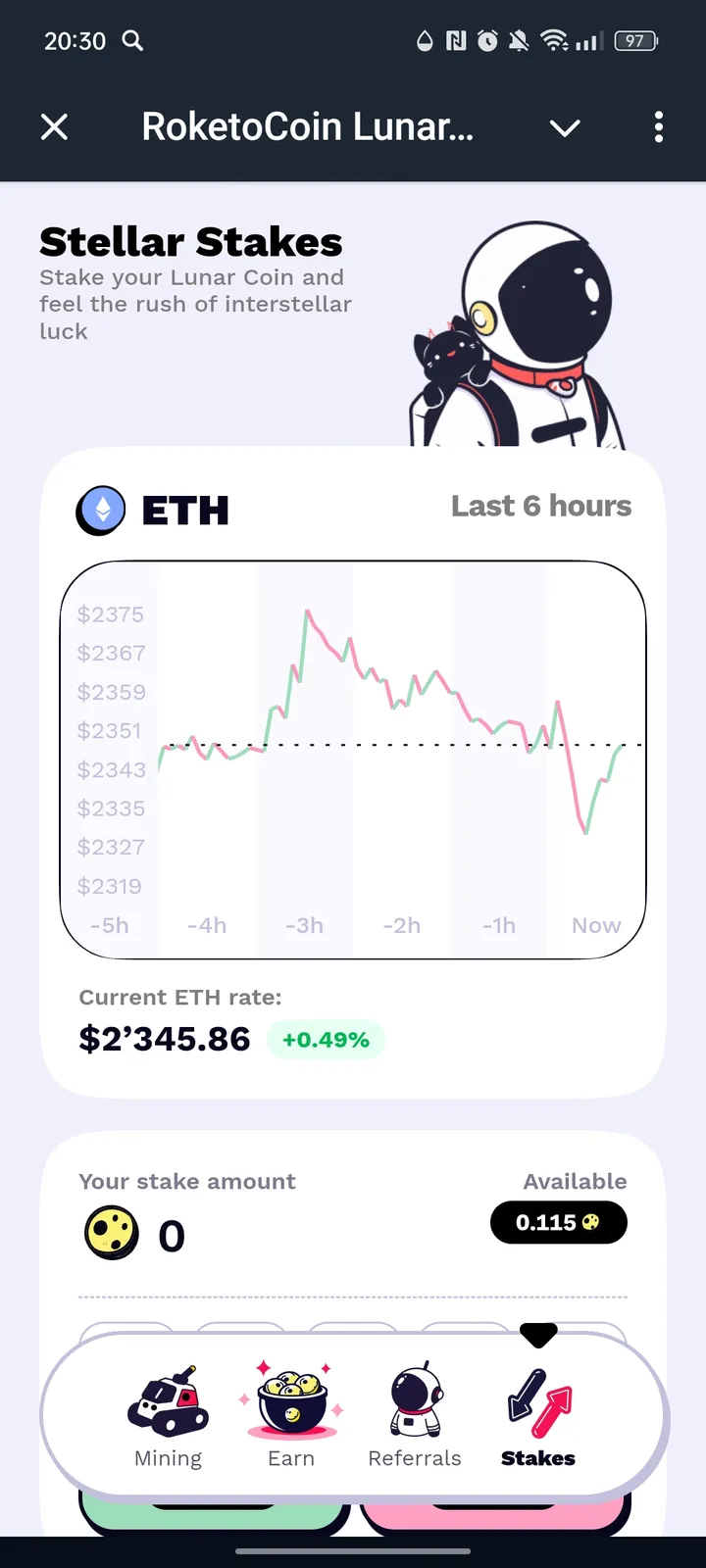Close the RoketoCoin mini app with X

click(54, 127)
